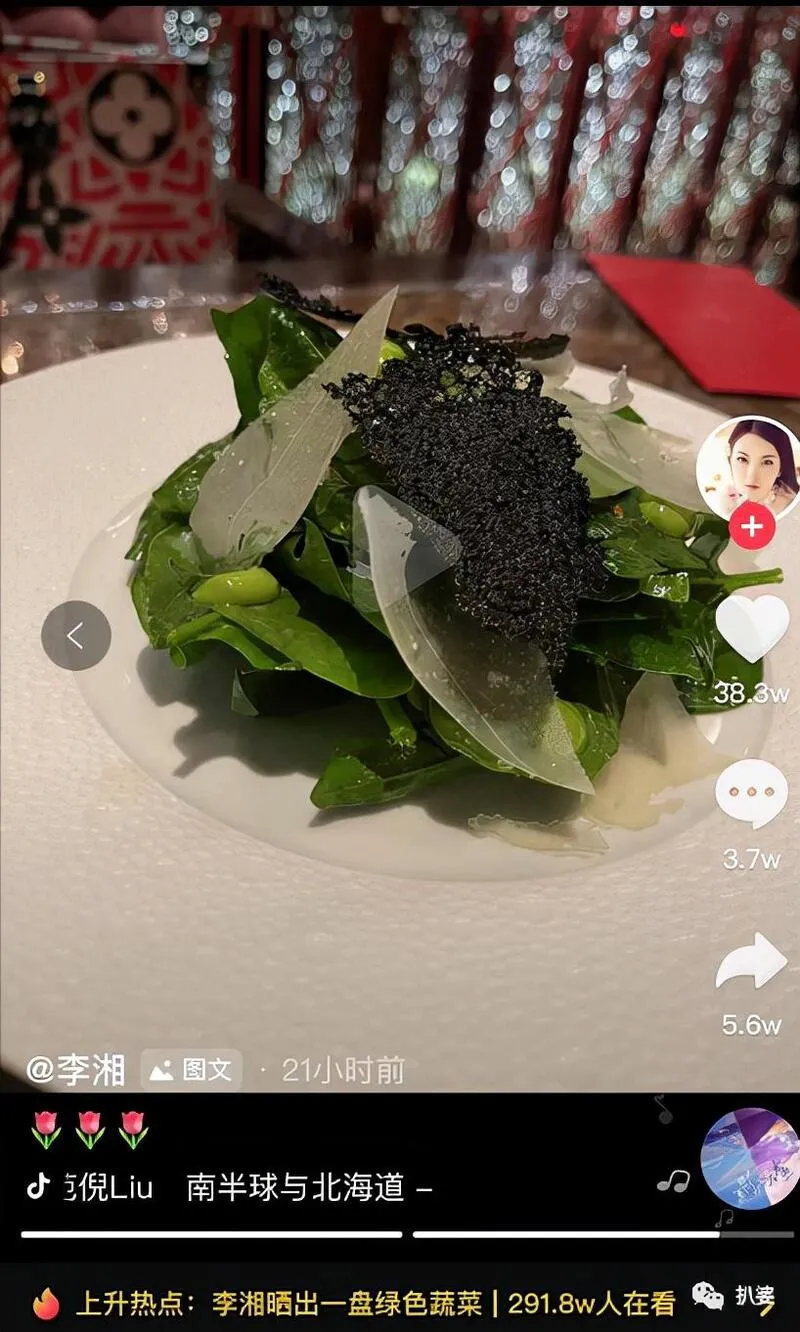
Task: Open Li Xiang's profile avatar
Action: (x=748, y=467)
